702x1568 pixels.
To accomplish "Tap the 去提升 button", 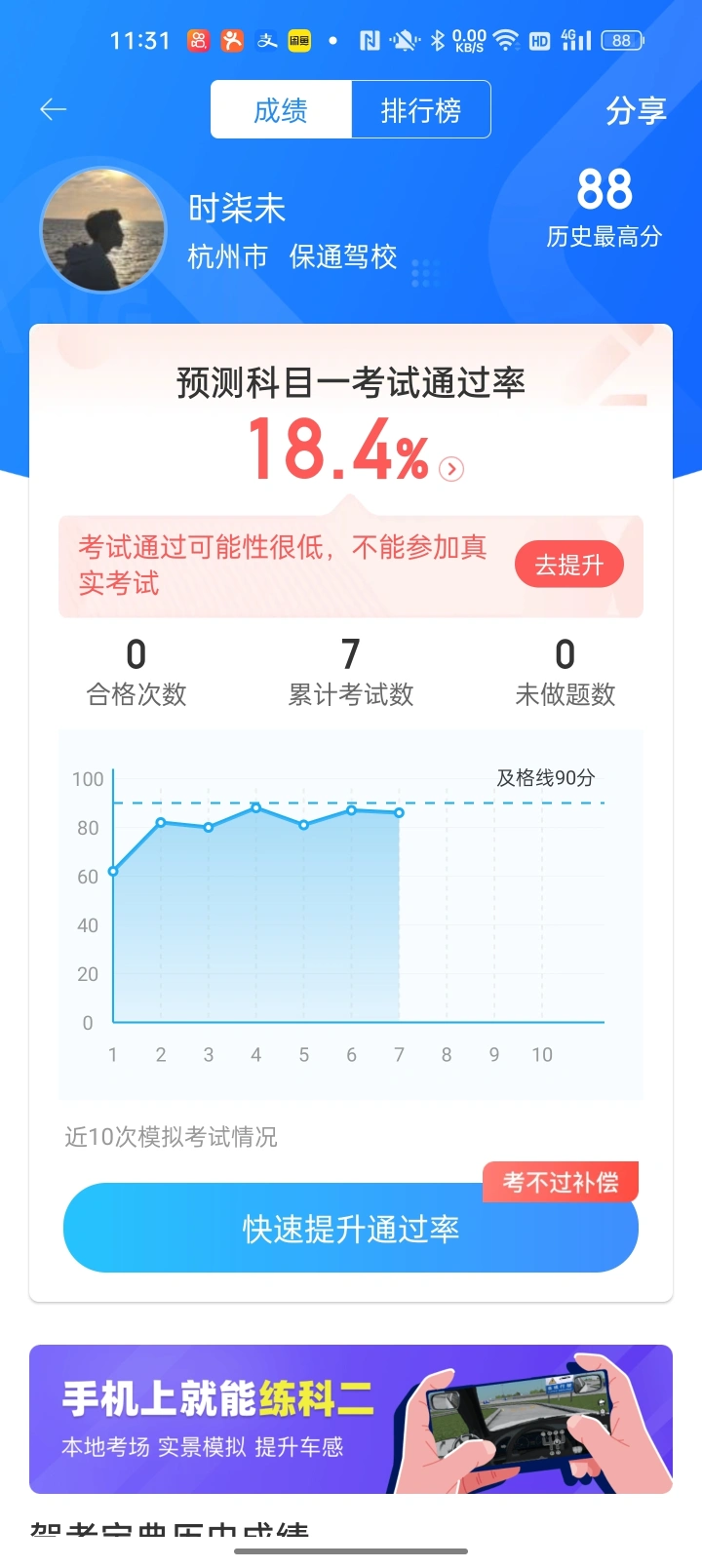I will [568, 565].
